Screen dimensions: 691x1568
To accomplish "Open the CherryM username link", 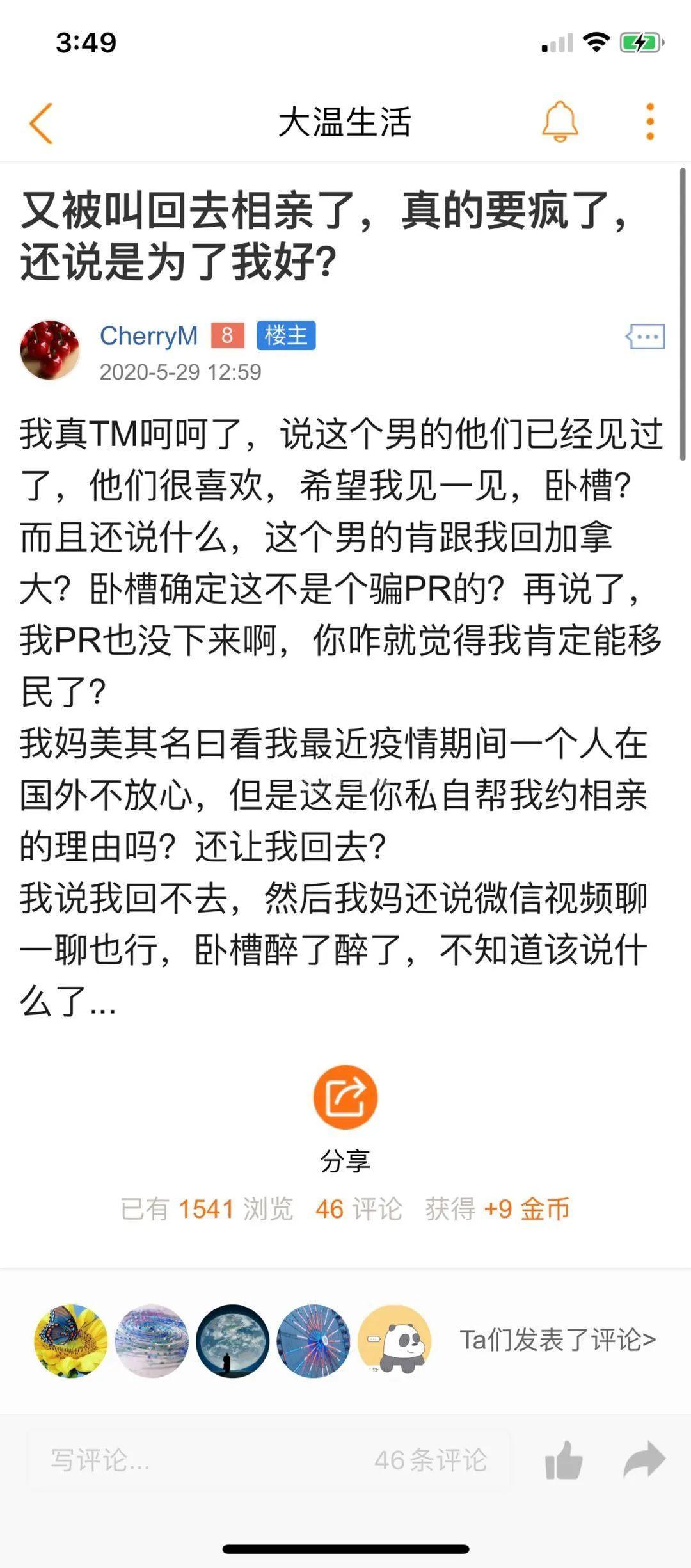I will 148,336.
